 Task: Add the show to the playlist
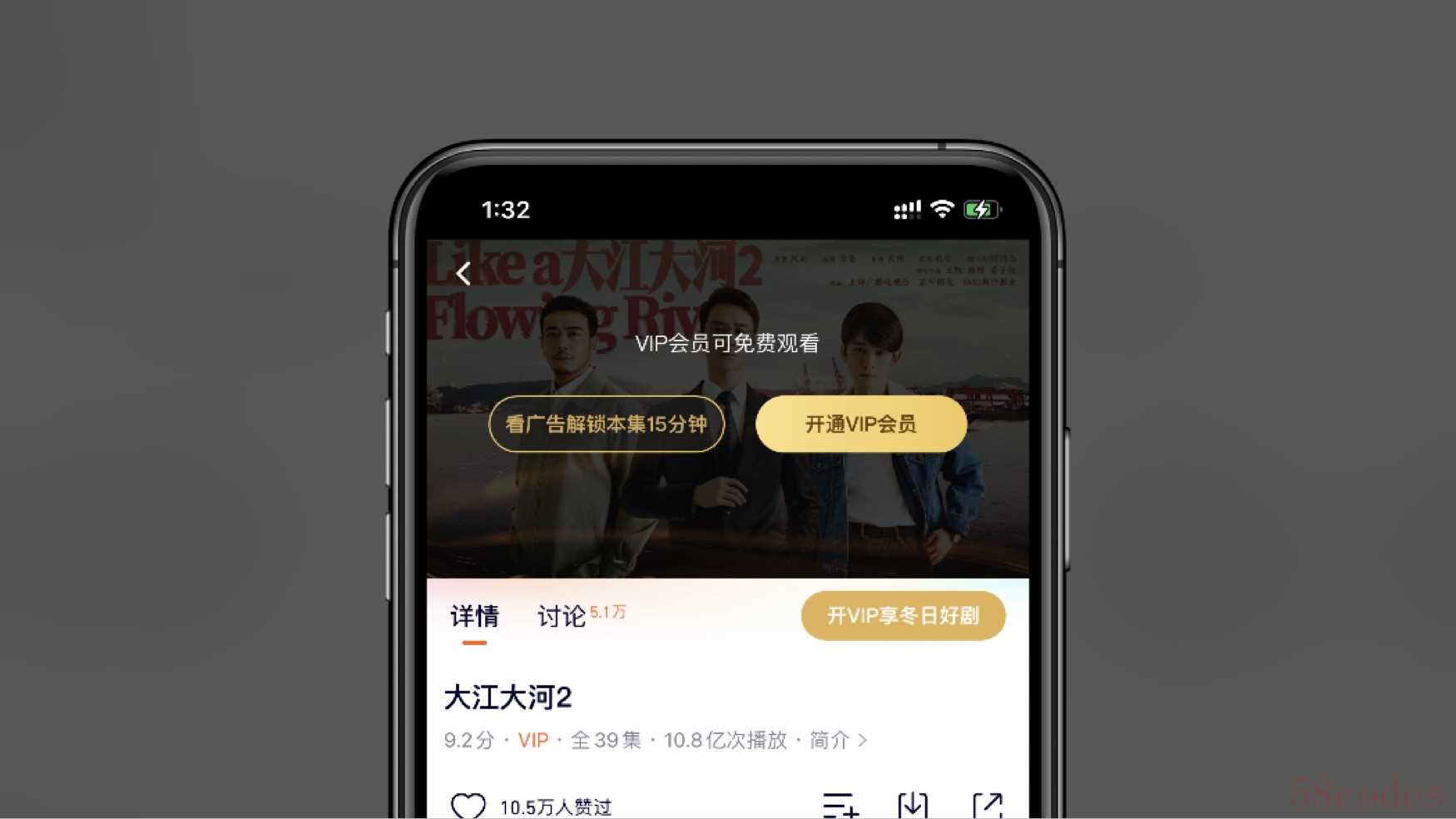[x=839, y=805]
